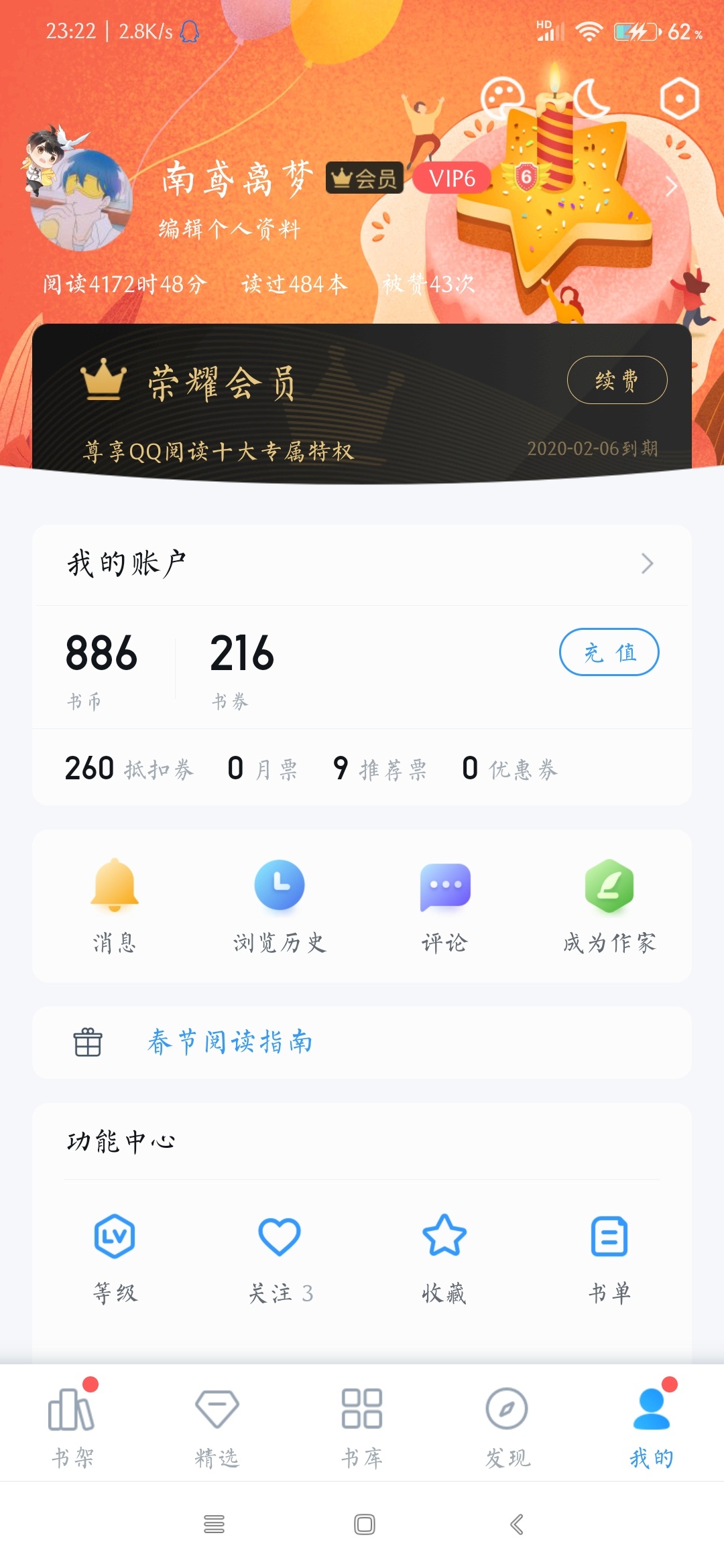Image resolution: width=724 pixels, height=1568 pixels.
Task: Check my 等级 level
Action: 115,1257
